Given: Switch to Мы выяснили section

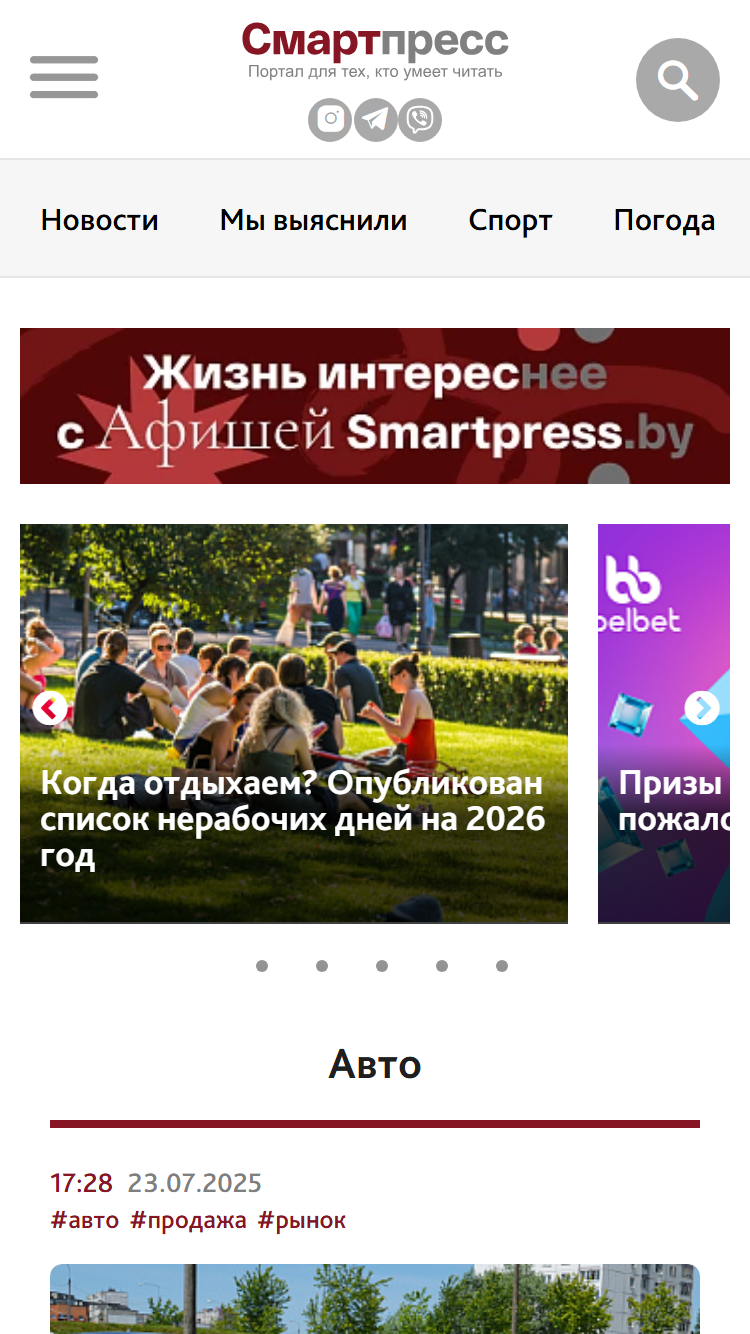Looking at the screenshot, I should click(x=313, y=220).
